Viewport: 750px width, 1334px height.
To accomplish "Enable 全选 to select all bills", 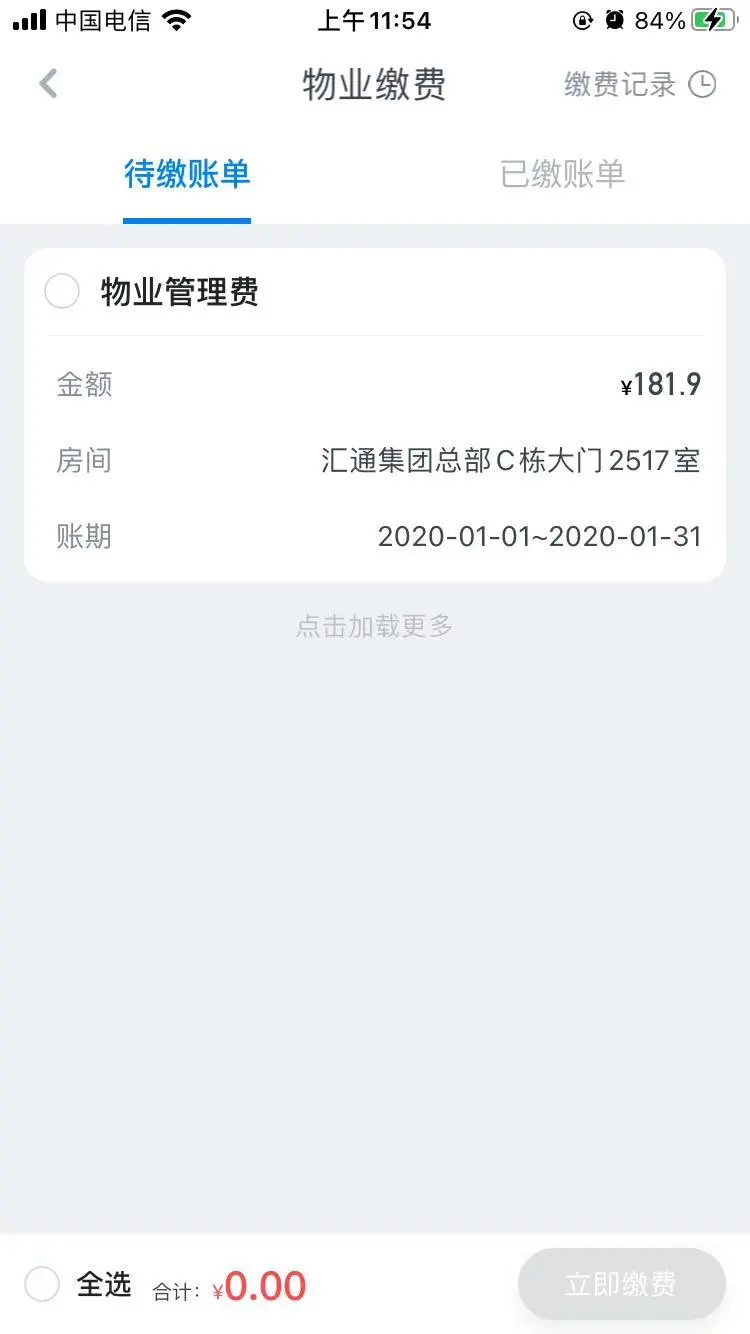I will tap(42, 1285).
